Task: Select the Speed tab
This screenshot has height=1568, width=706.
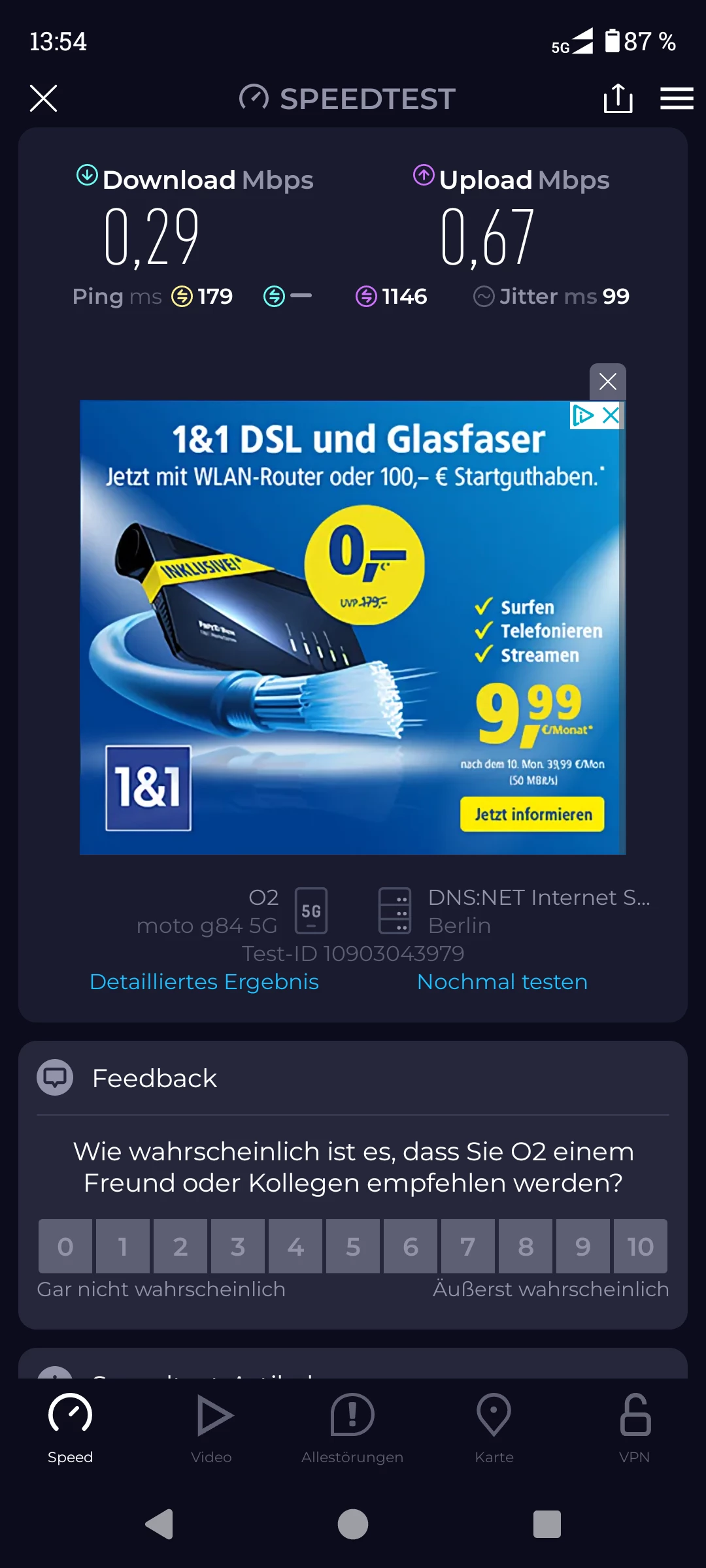Action: (70, 1429)
